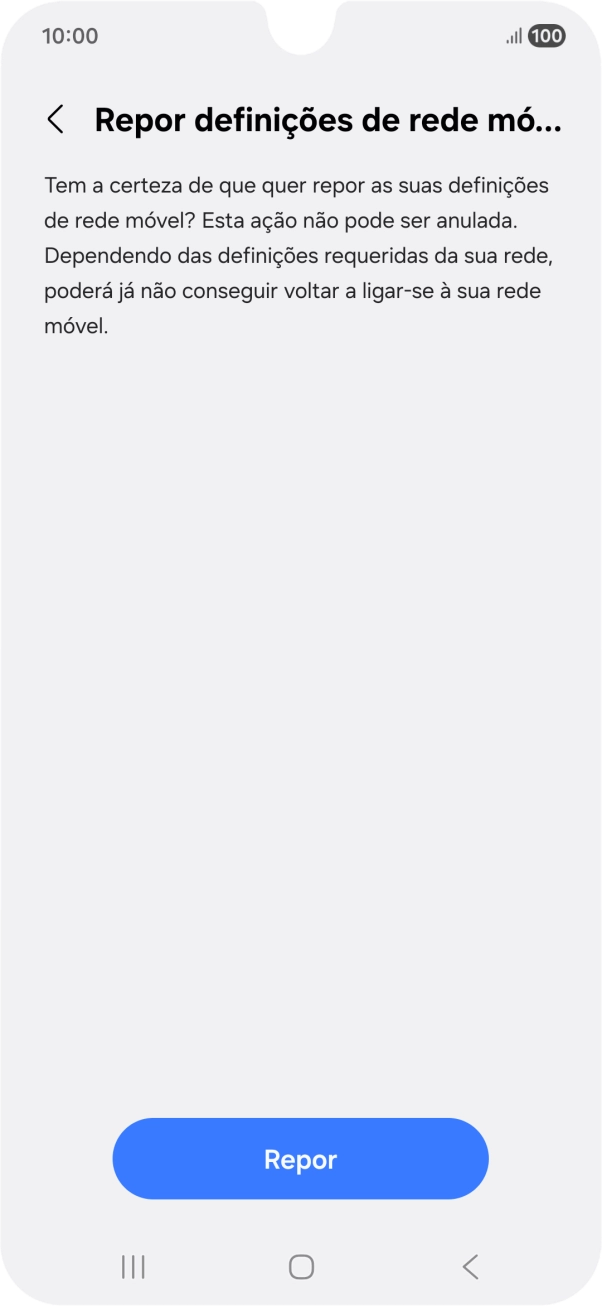Go to home screen via navigation bar
The height and width of the screenshot is (1306, 602).
tap(301, 1267)
